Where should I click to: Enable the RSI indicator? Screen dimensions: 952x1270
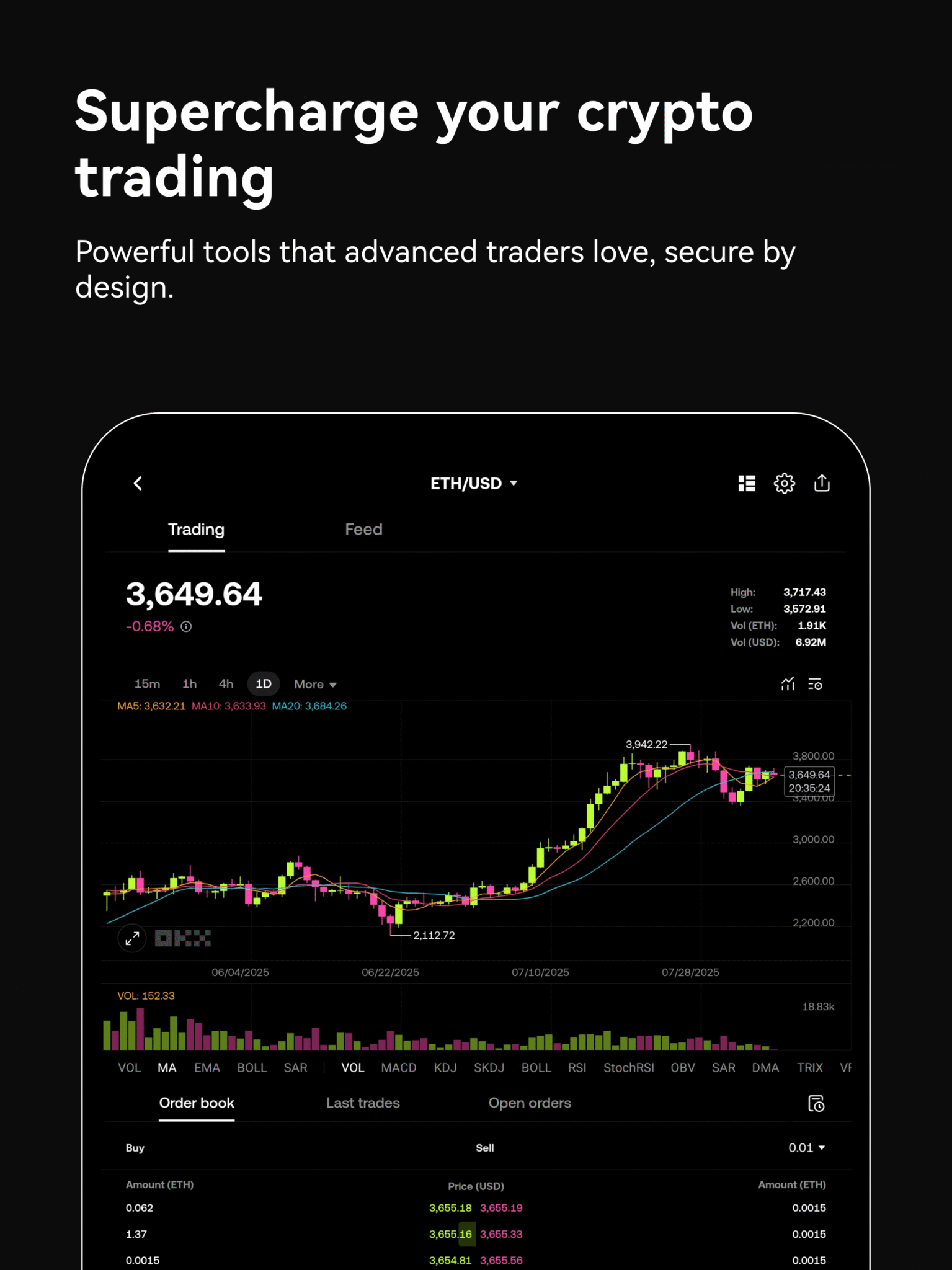(577, 1067)
